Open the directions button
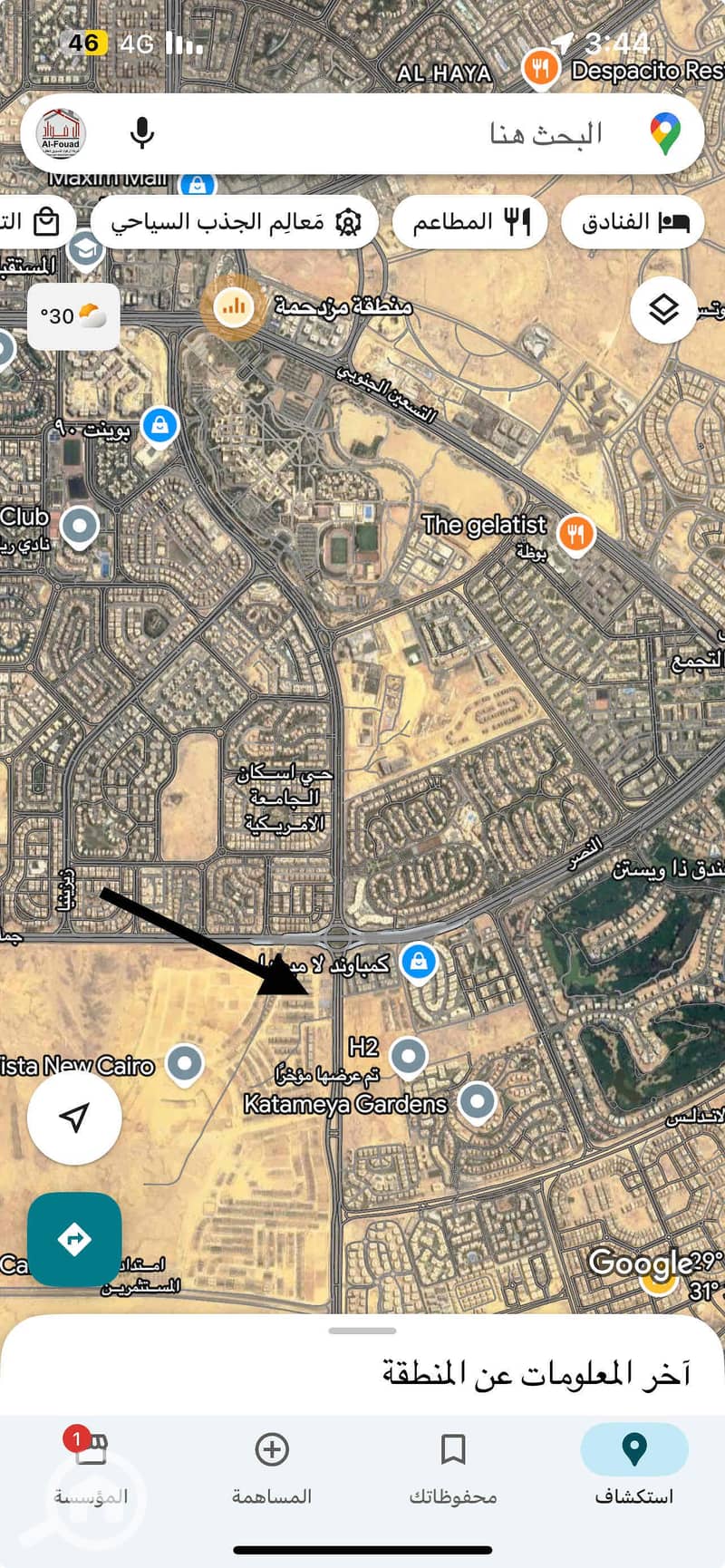The image size is (725, 1568). [x=74, y=1239]
